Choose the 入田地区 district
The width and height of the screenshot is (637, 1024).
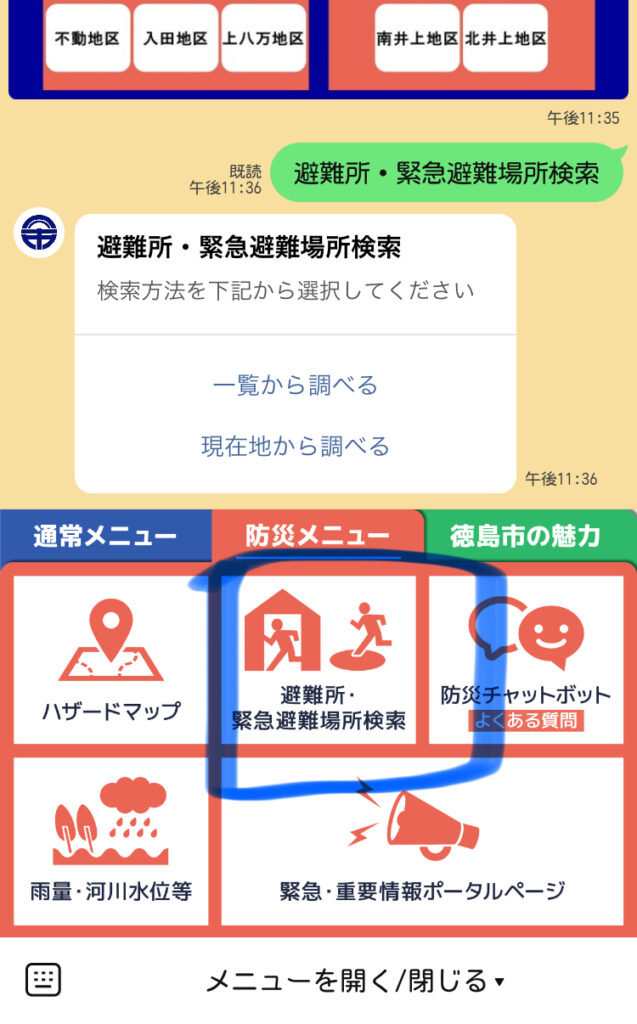click(175, 39)
